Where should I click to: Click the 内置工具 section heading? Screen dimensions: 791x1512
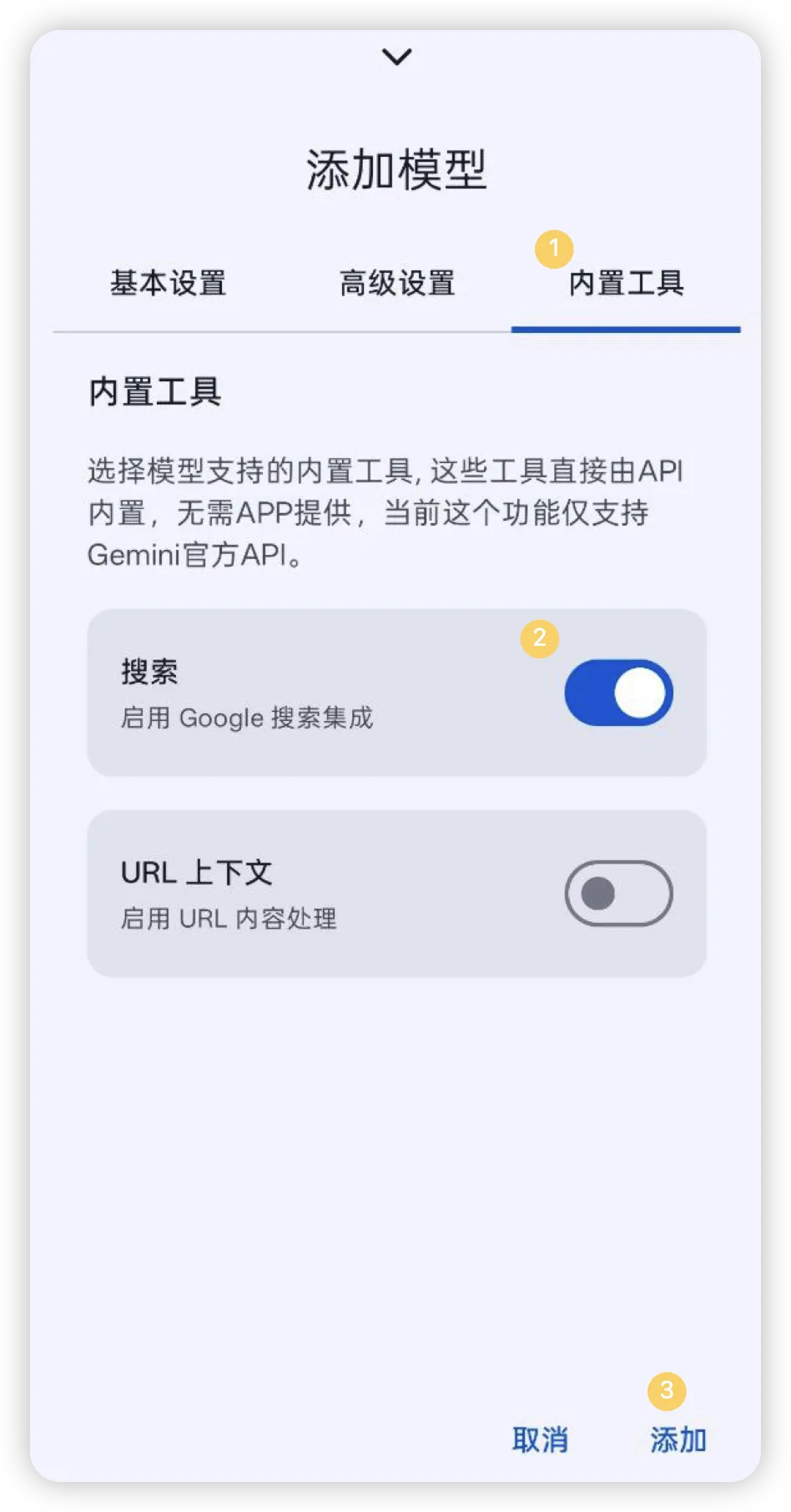click(x=156, y=391)
